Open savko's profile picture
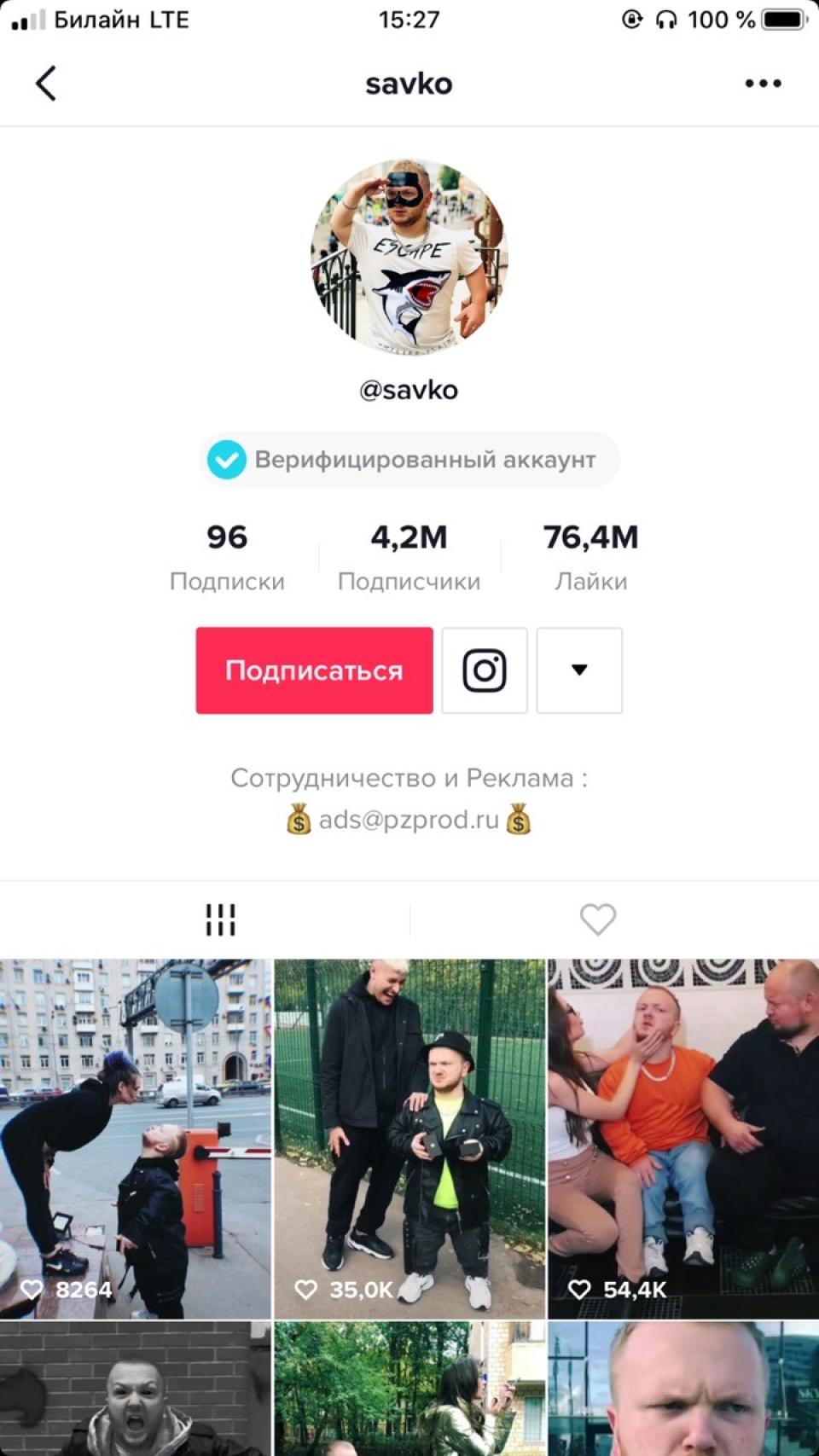 pyautogui.click(x=409, y=257)
